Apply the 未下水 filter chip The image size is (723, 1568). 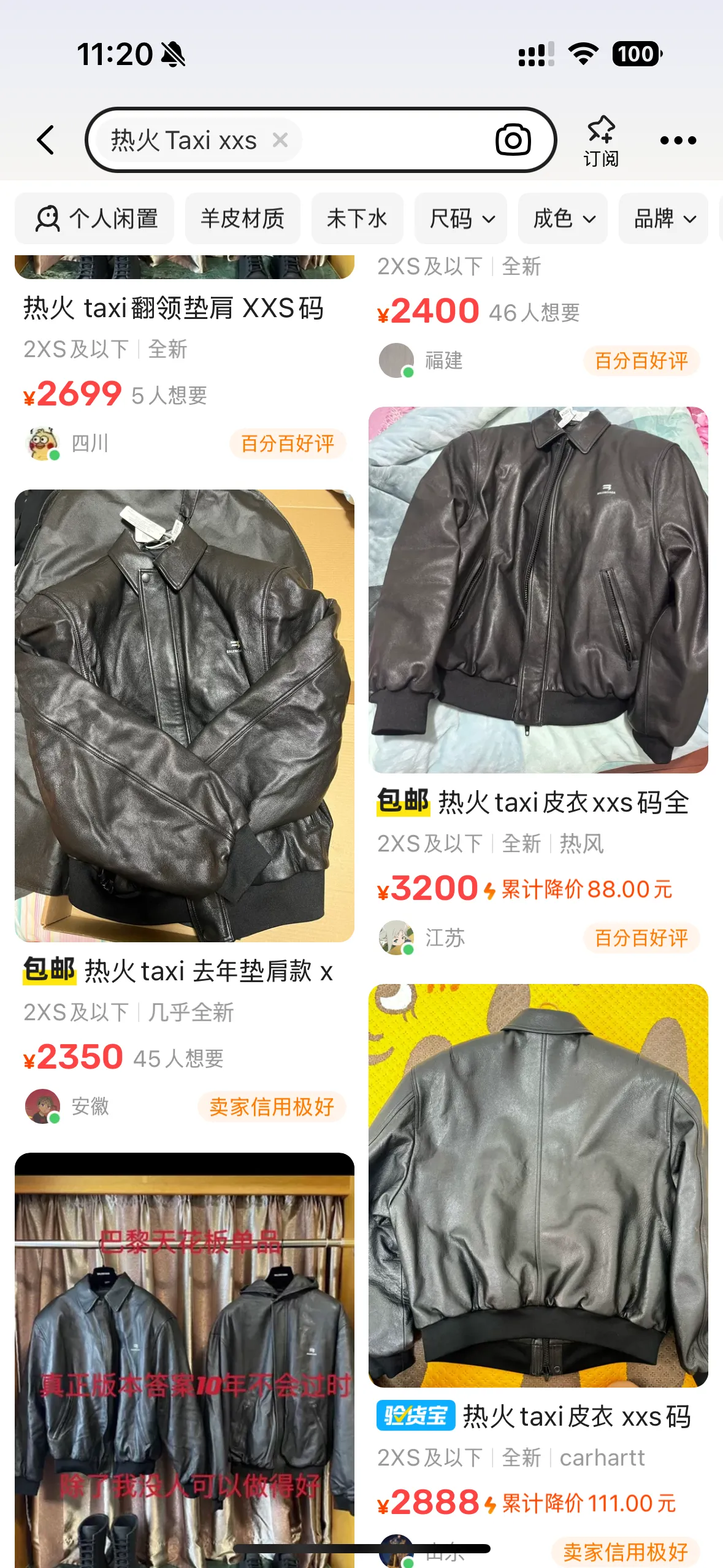coord(357,218)
